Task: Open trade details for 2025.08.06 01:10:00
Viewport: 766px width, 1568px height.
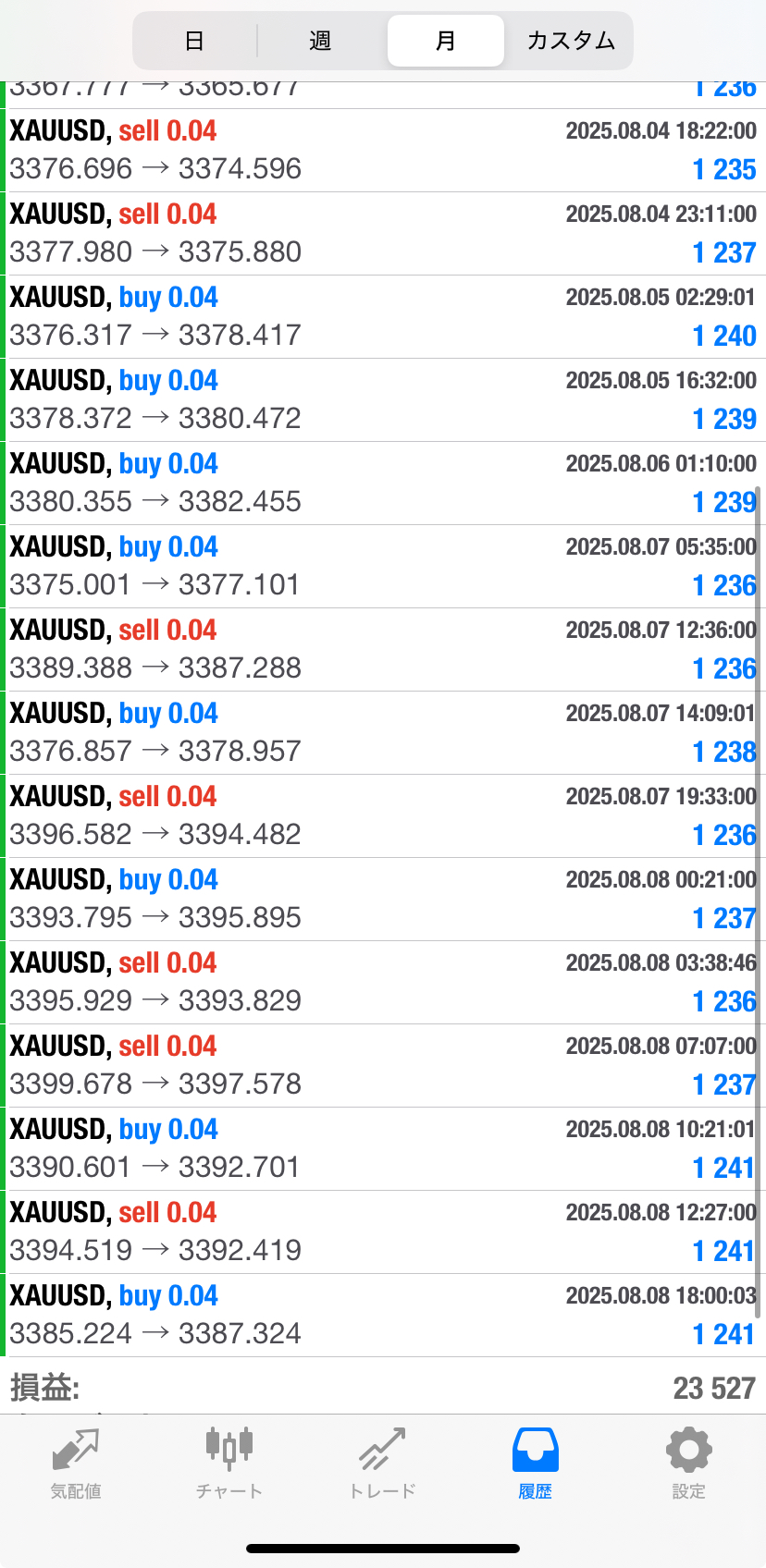Action: (383, 484)
